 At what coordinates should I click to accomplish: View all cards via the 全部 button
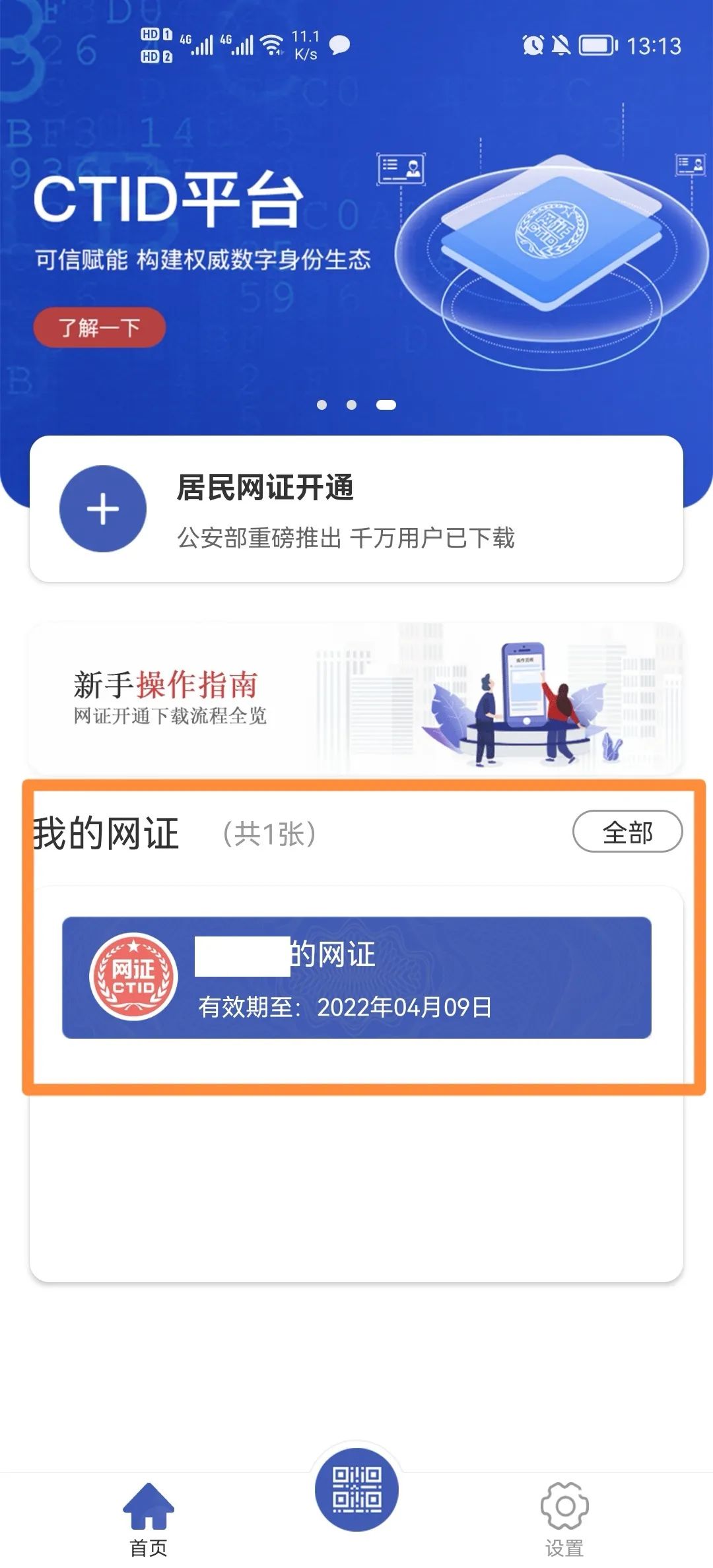[627, 832]
